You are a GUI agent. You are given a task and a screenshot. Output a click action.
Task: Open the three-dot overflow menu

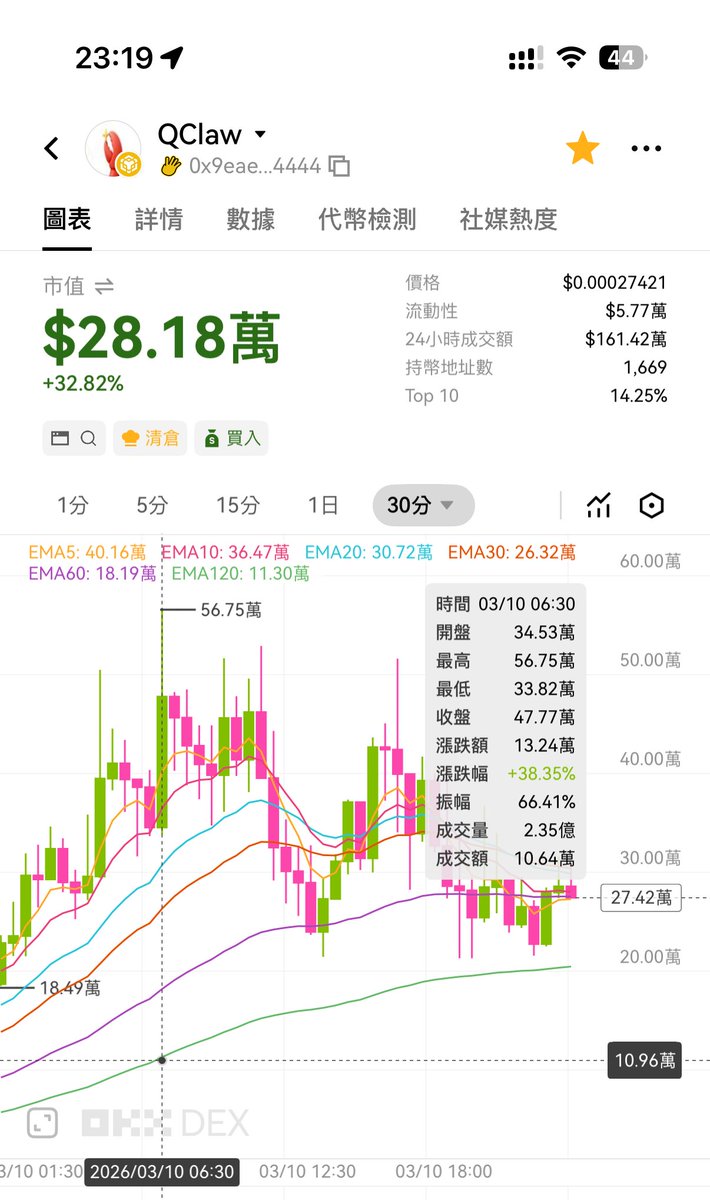646,149
